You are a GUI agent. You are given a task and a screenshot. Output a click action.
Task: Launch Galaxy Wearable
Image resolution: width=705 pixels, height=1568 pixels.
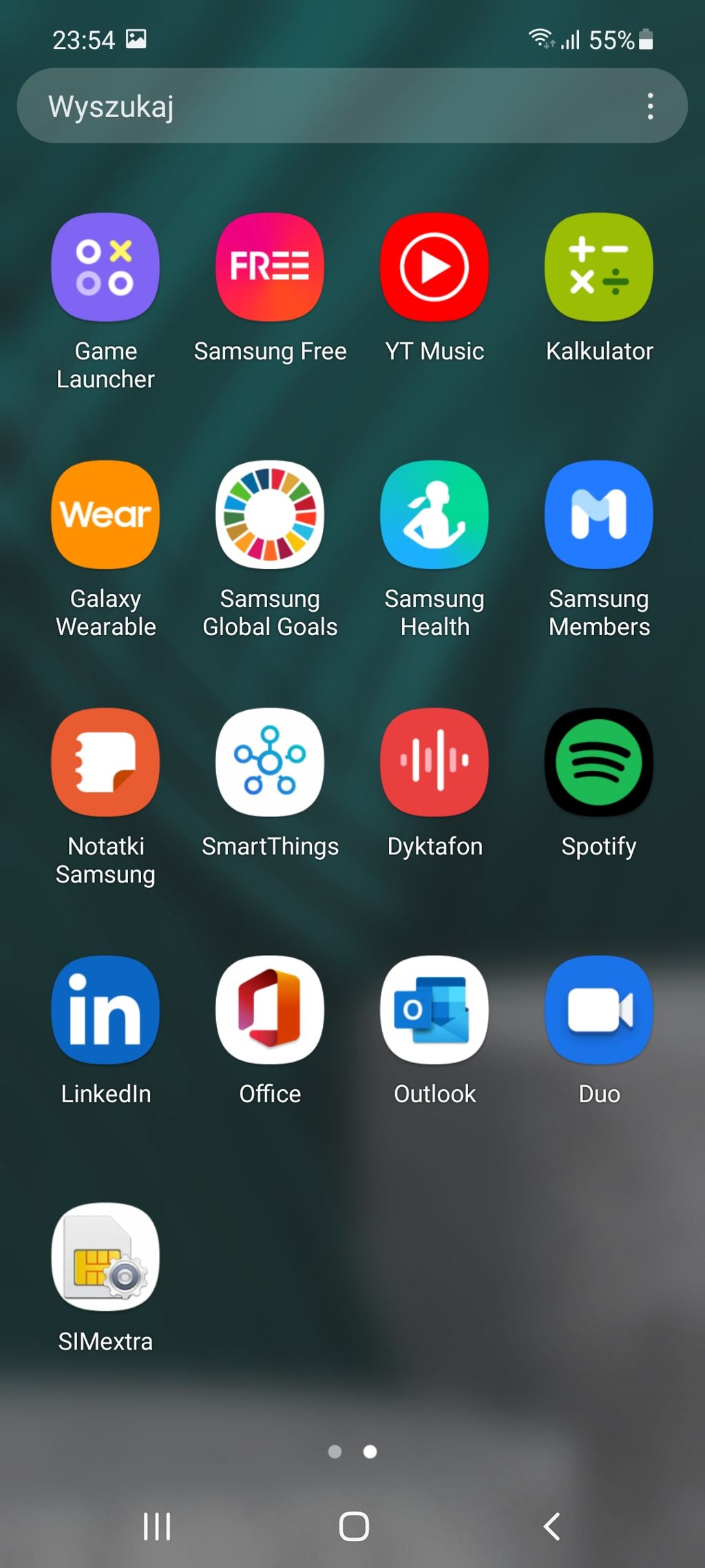105,515
